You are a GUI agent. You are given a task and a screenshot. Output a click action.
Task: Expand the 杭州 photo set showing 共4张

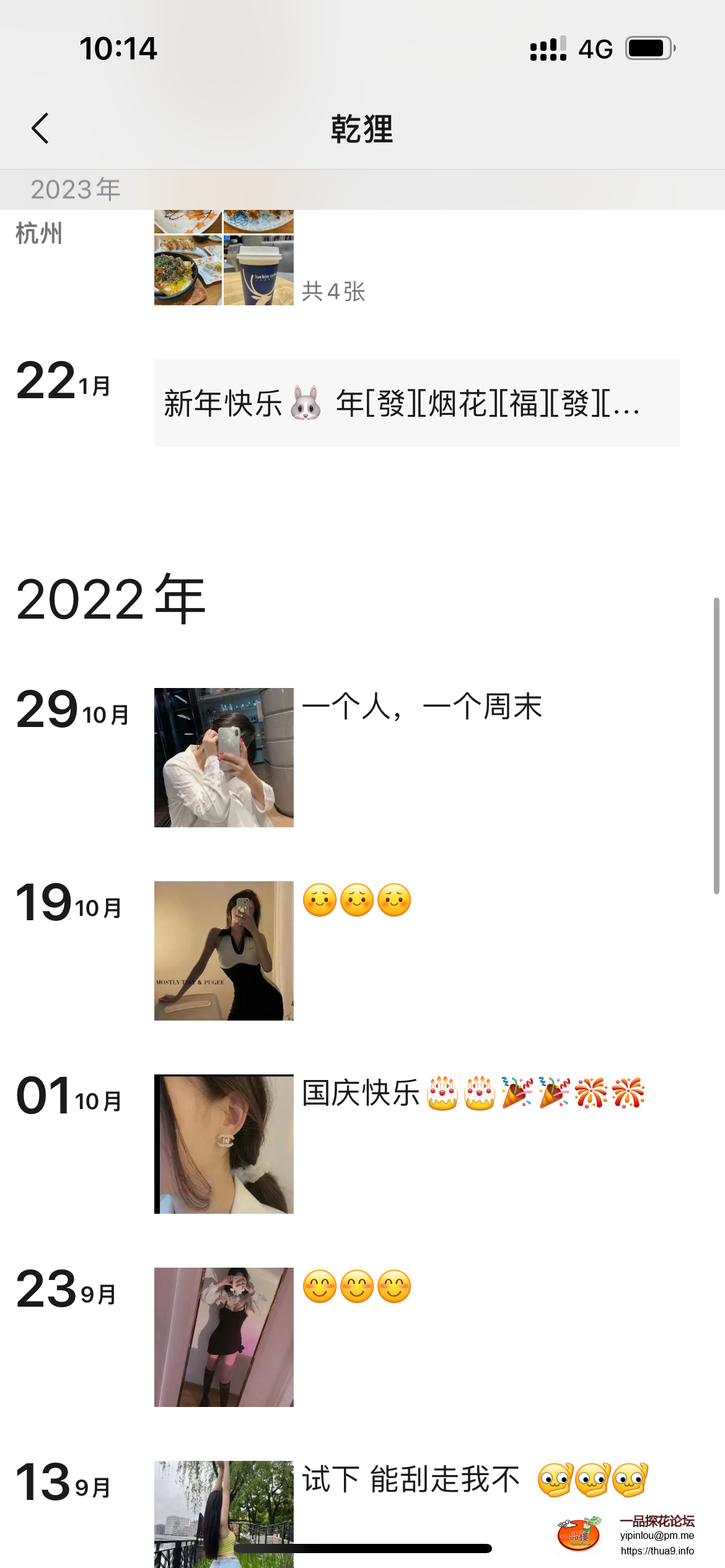tap(224, 259)
